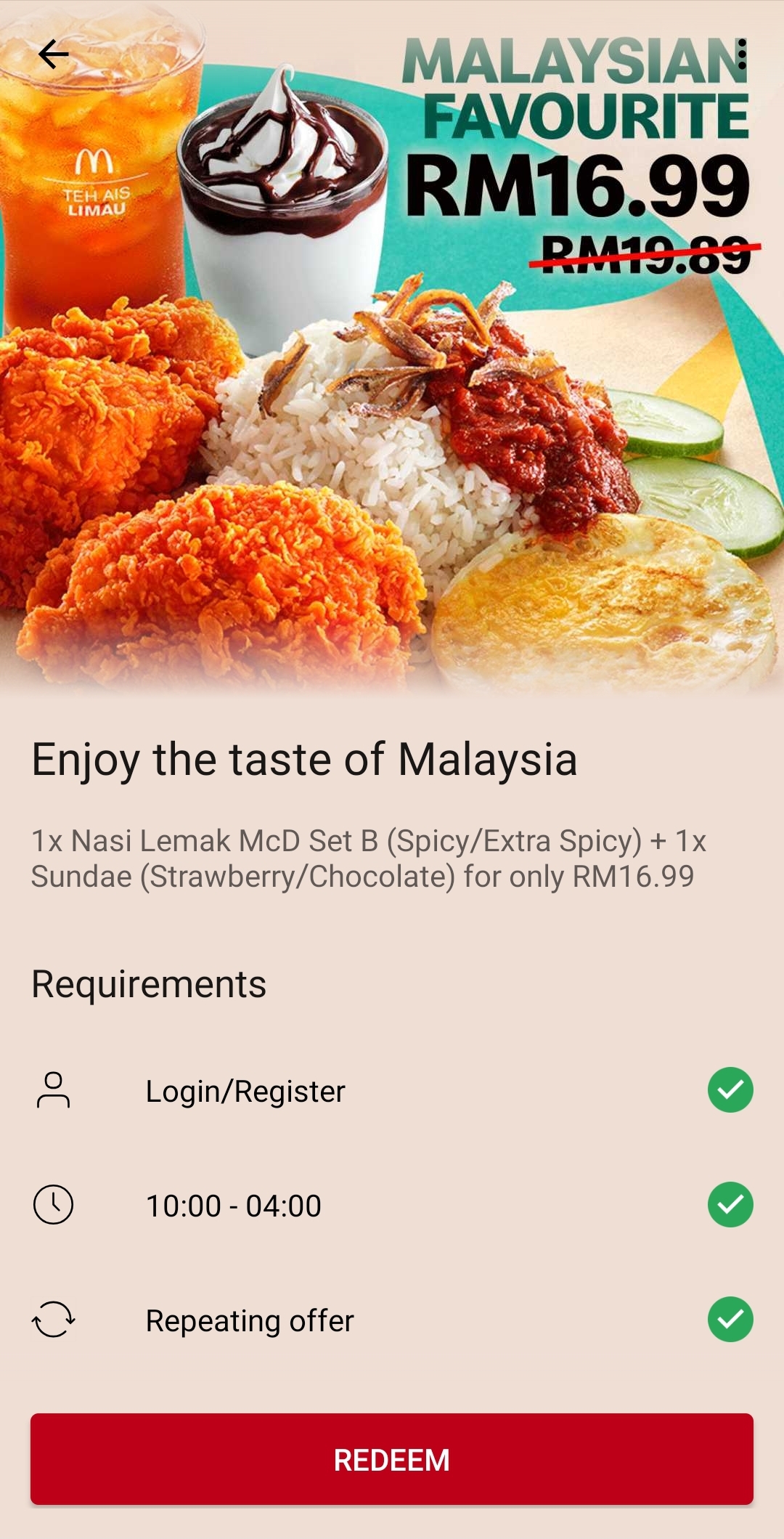
Task: Go back using the arrow icon
Action: click(53, 54)
